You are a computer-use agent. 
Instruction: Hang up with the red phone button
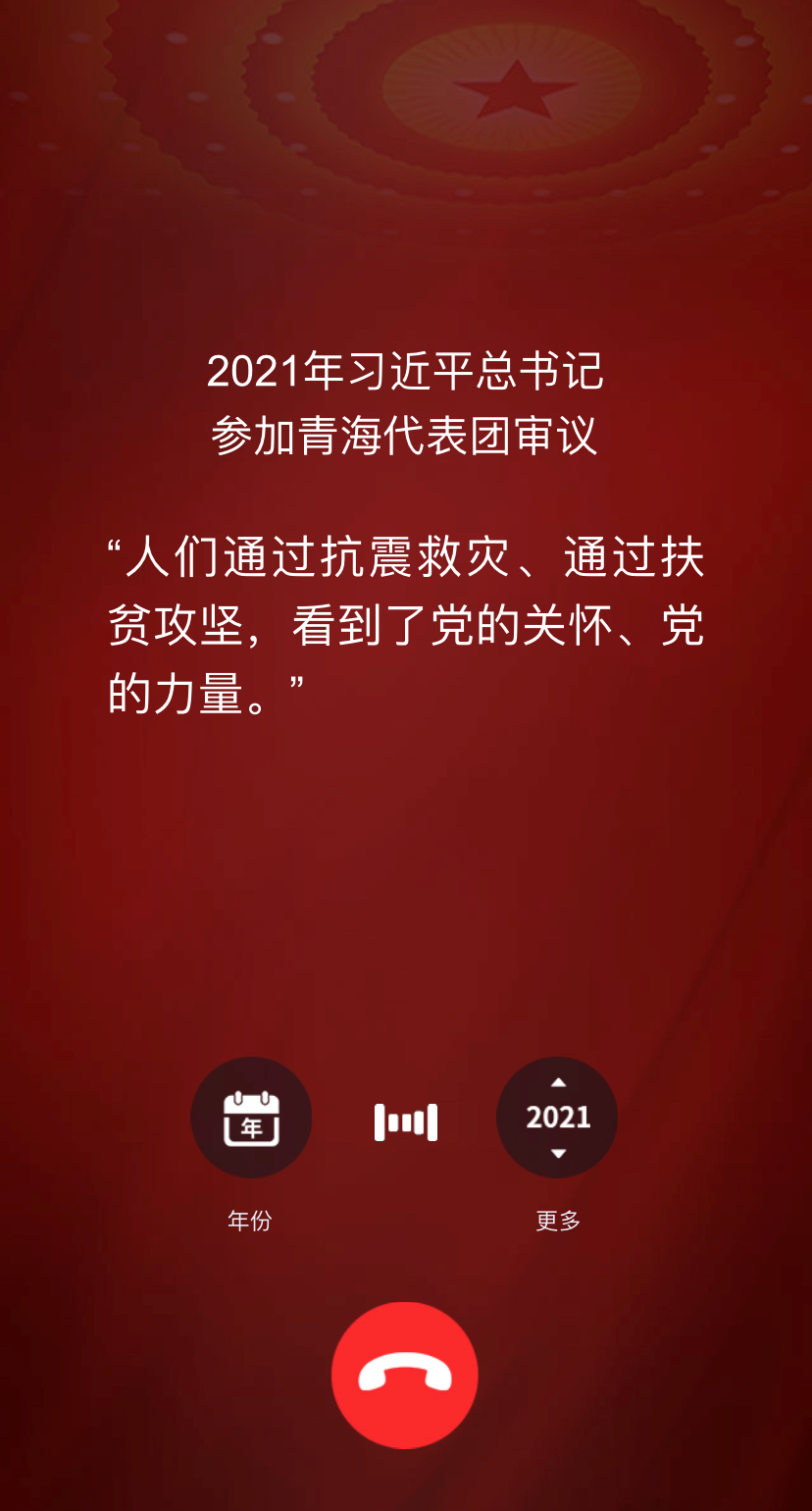405,1376
